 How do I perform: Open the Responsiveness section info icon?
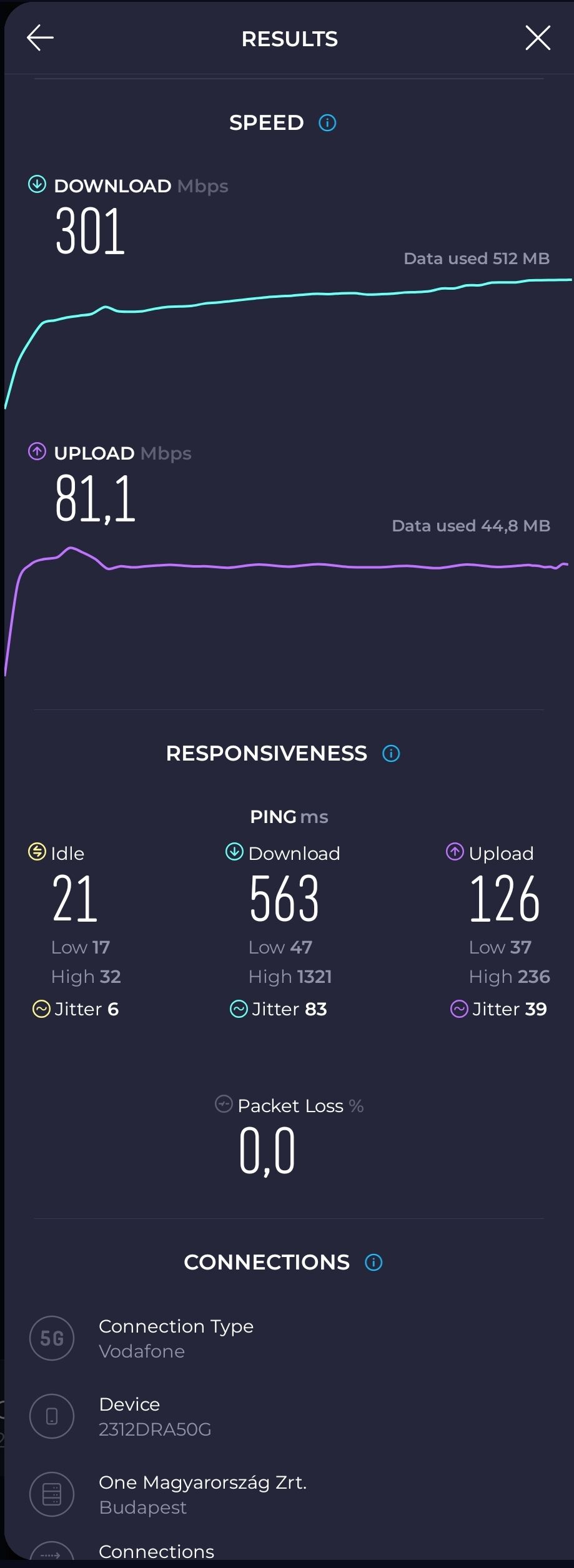(x=391, y=754)
